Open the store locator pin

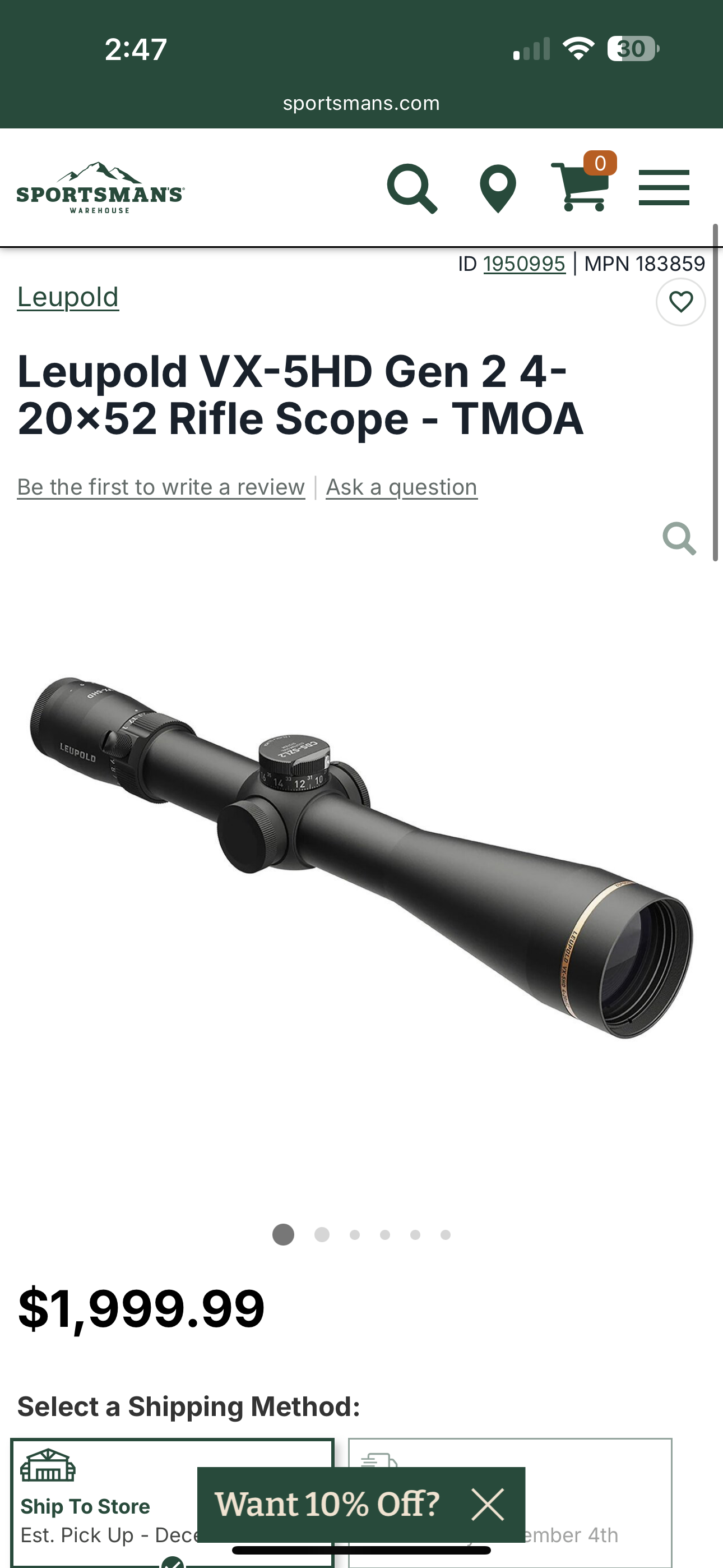pos(498,188)
